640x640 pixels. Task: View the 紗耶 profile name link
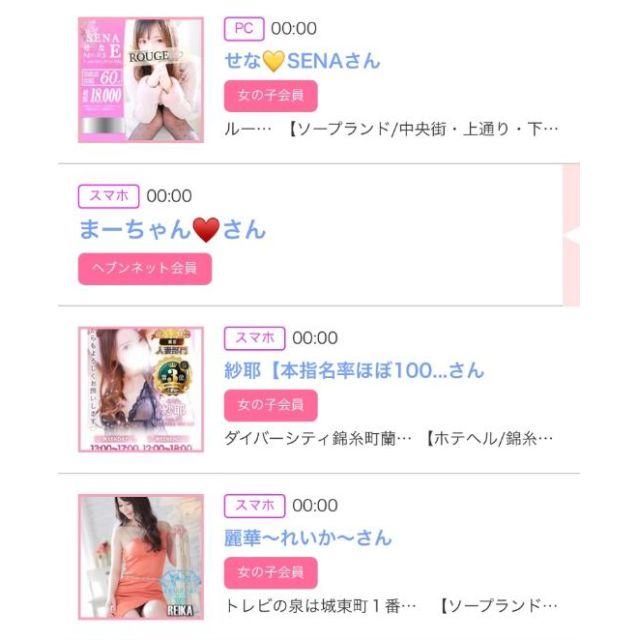[x=353, y=371]
